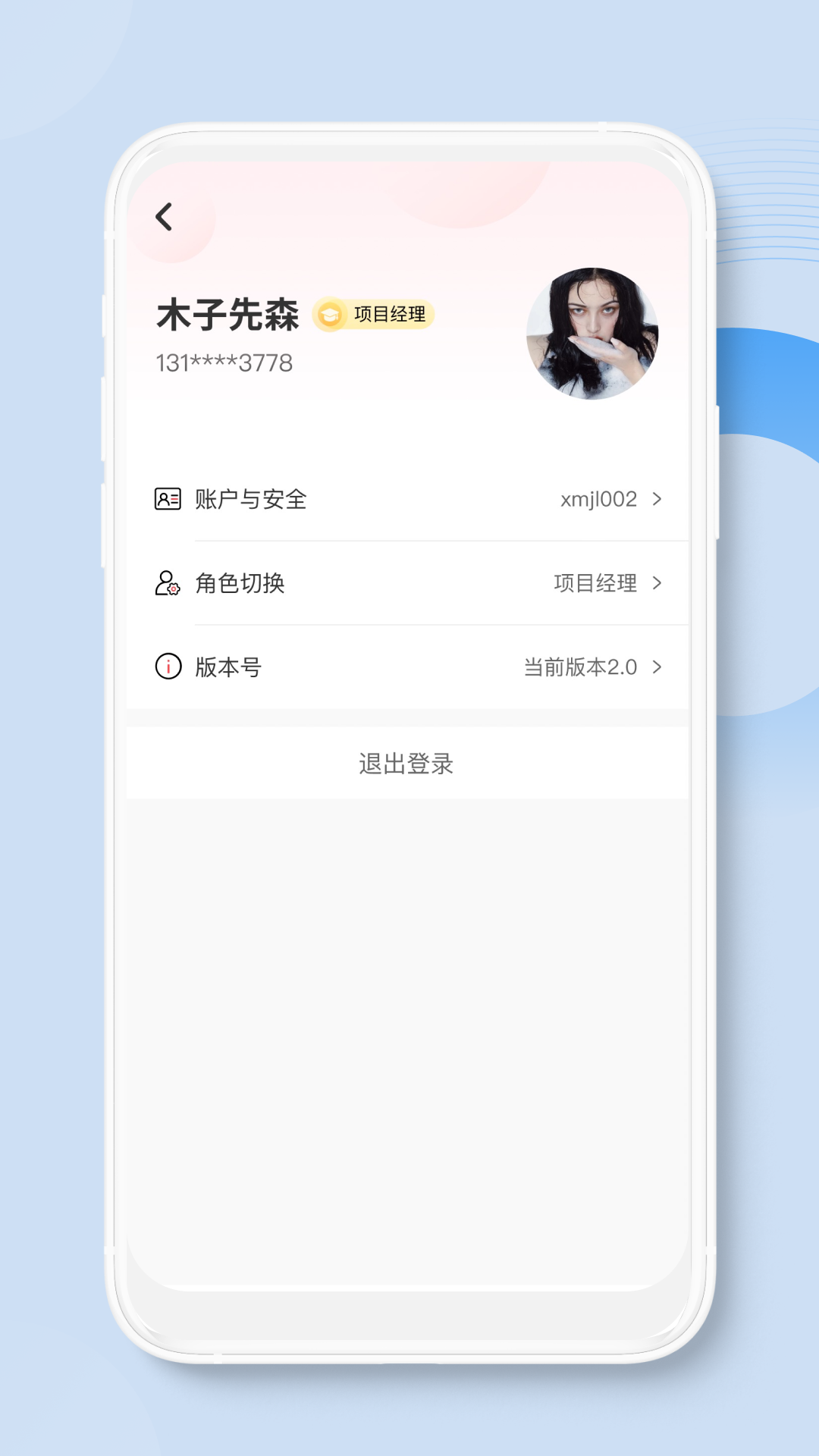Switch role from 项目经理 value
The image size is (819, 1456).
click(596, 583)
